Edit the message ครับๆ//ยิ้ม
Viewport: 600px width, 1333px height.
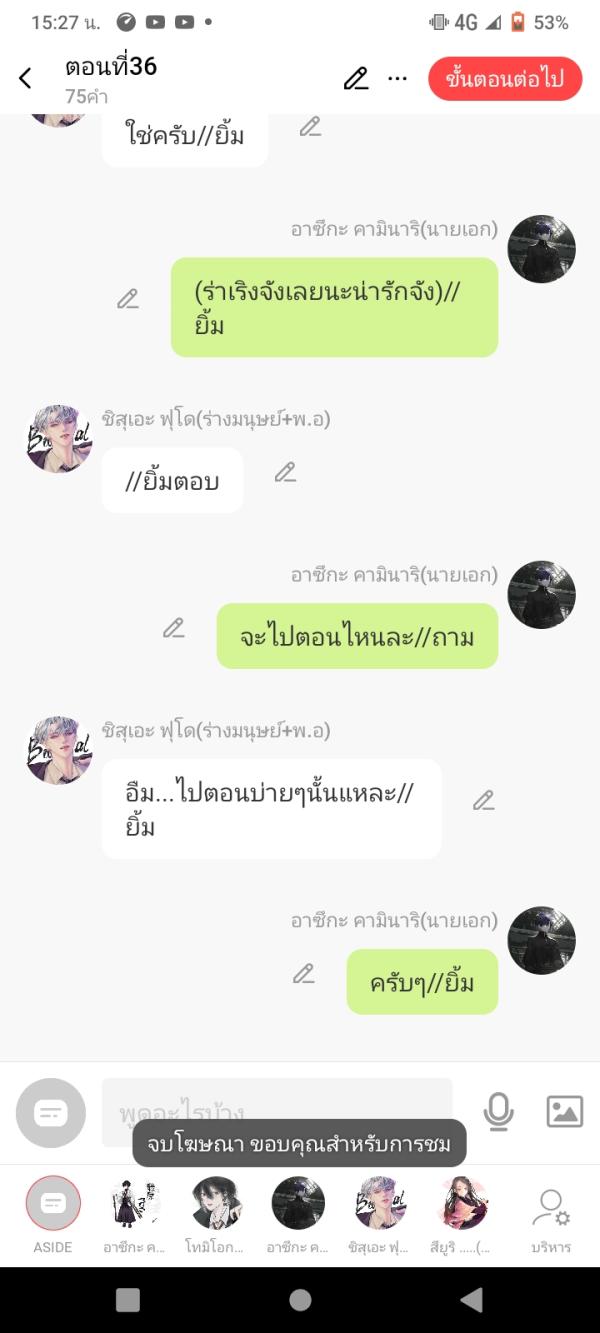tap(304, 974)
